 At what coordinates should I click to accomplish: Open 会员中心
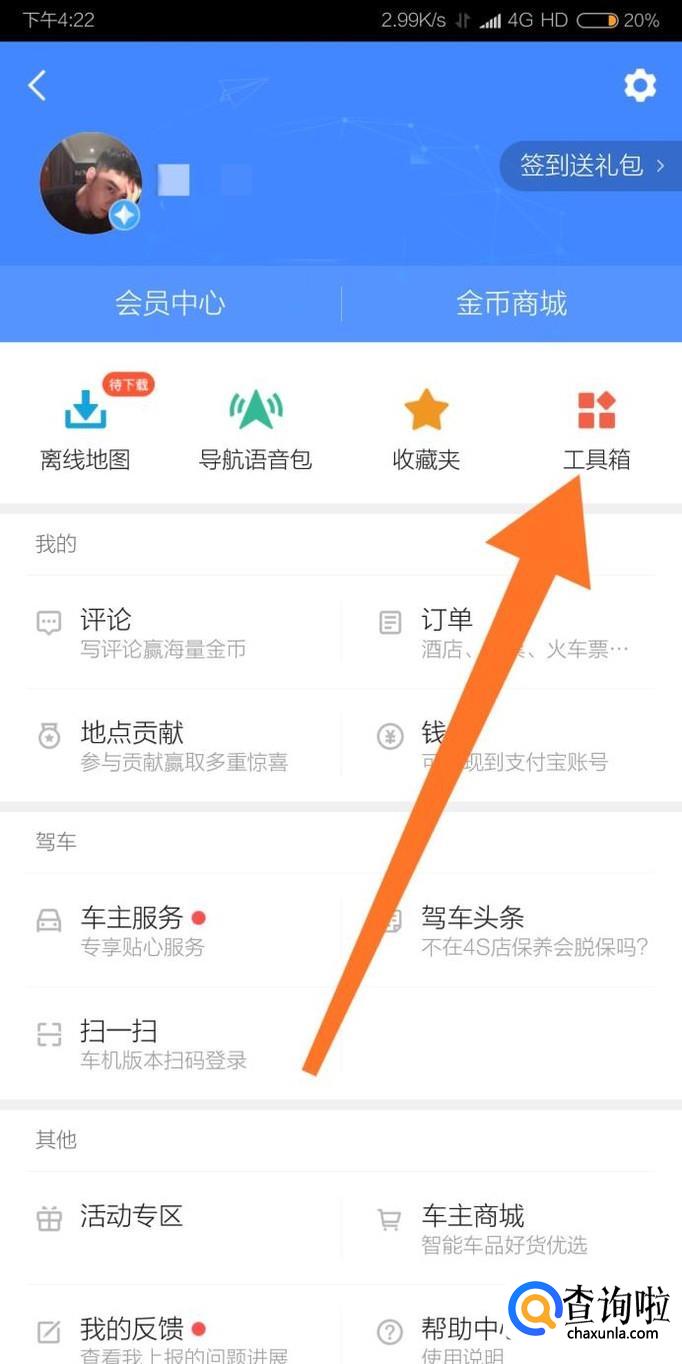click(x=170, y=303)
